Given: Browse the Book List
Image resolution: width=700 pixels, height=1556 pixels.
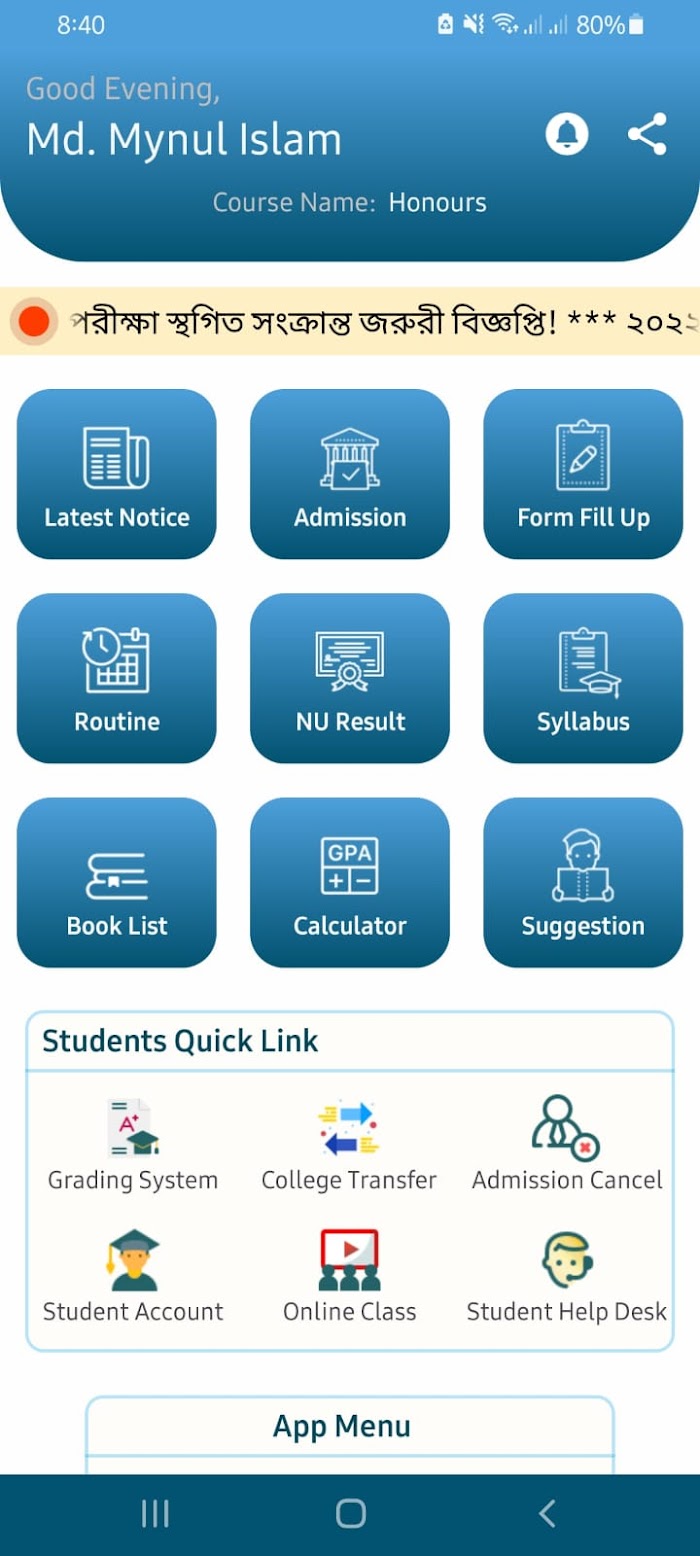Looking at the screenshot, I should click(117, 882).
